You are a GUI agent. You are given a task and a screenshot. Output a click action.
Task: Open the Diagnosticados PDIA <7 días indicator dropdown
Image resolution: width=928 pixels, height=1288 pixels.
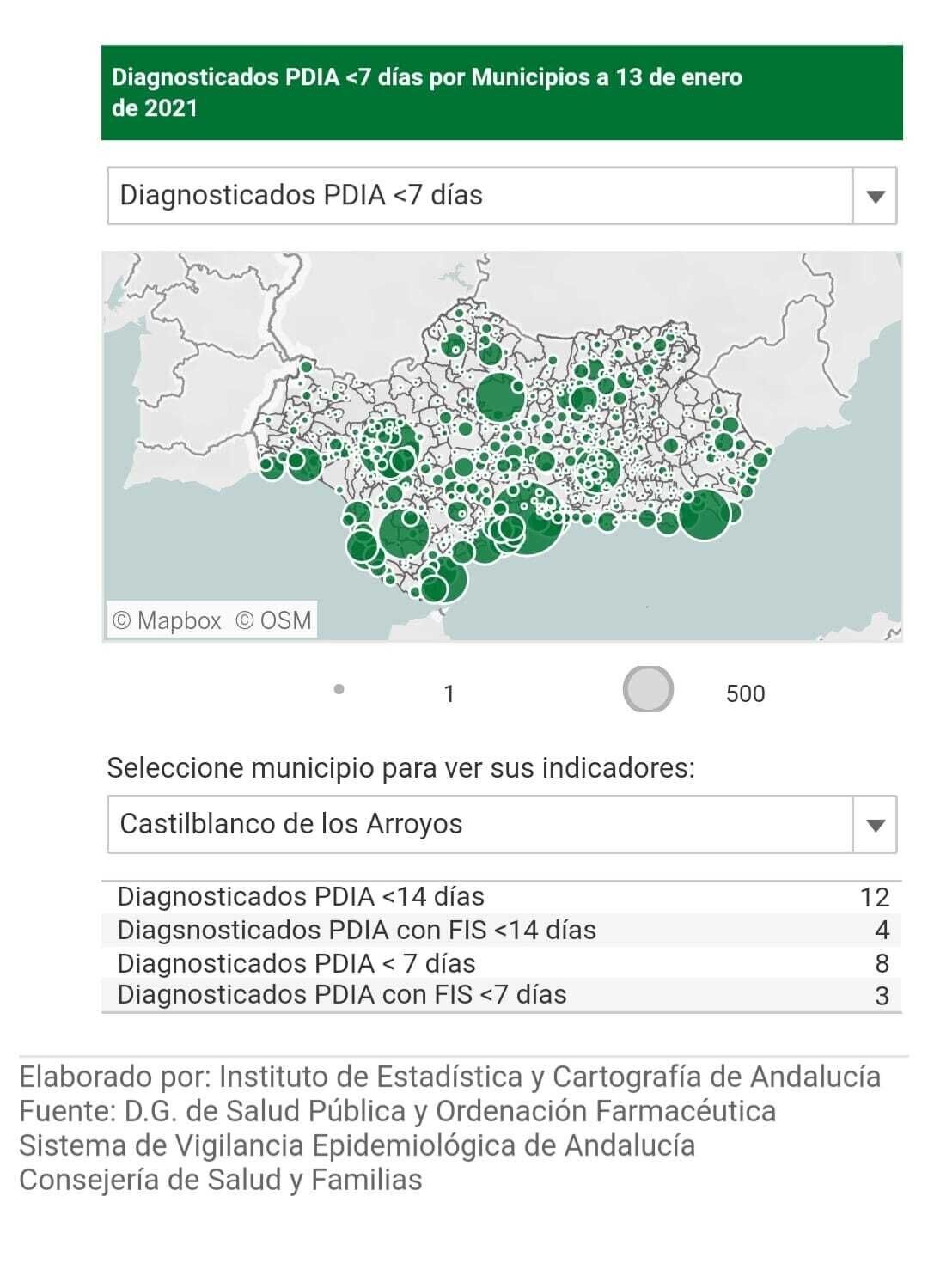point(875,196)
